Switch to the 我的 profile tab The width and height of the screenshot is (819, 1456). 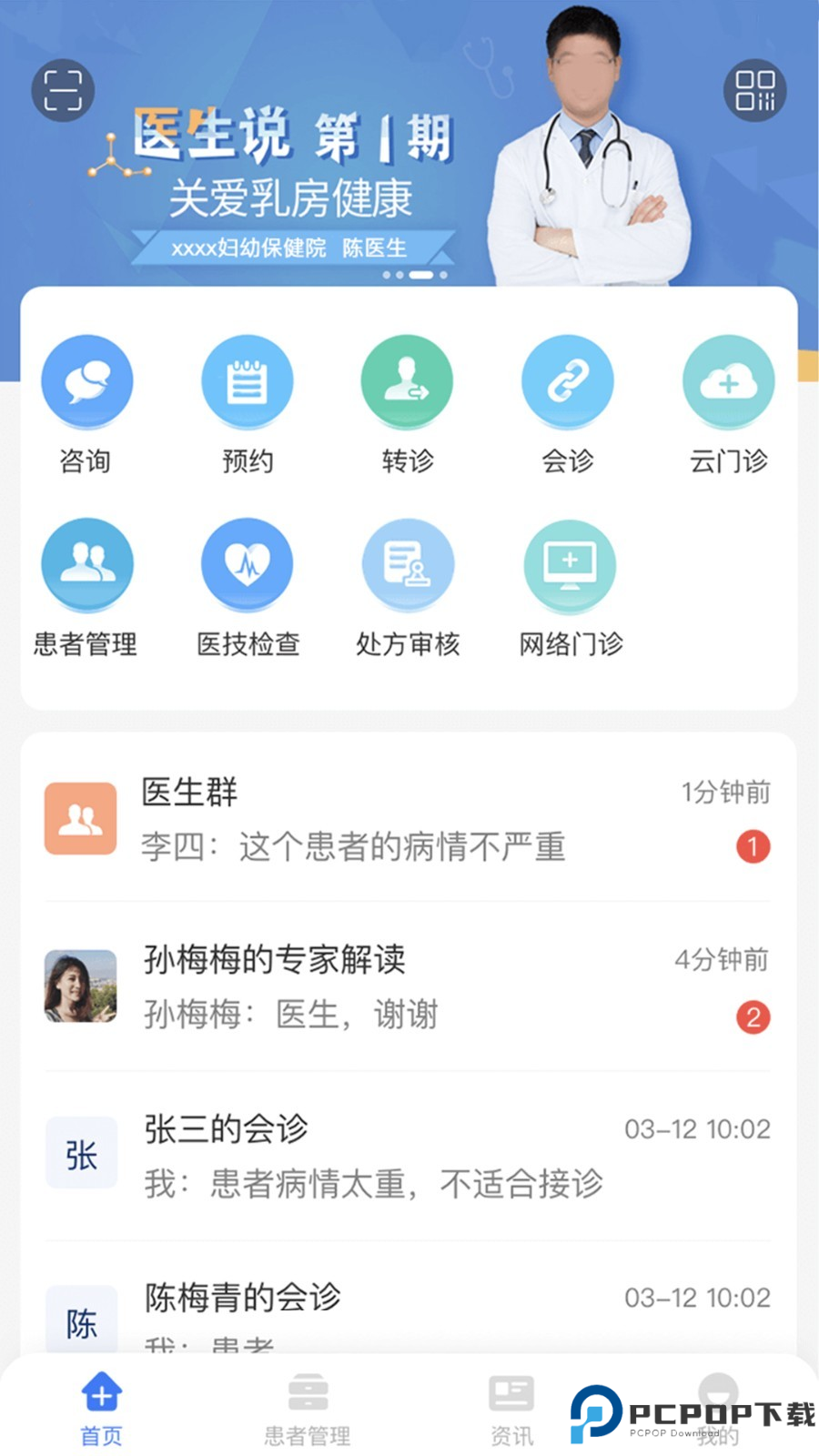tap(717, 1406)
